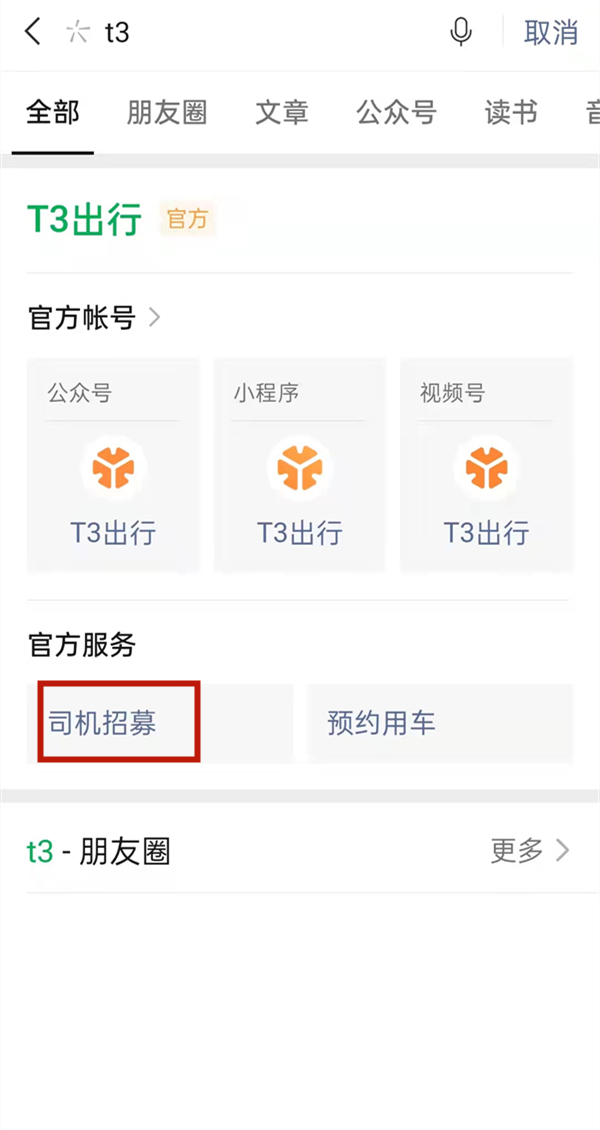This screenshot has width=600, height=1130.
Task: Open the 预约用车 service
Action: 439,722
